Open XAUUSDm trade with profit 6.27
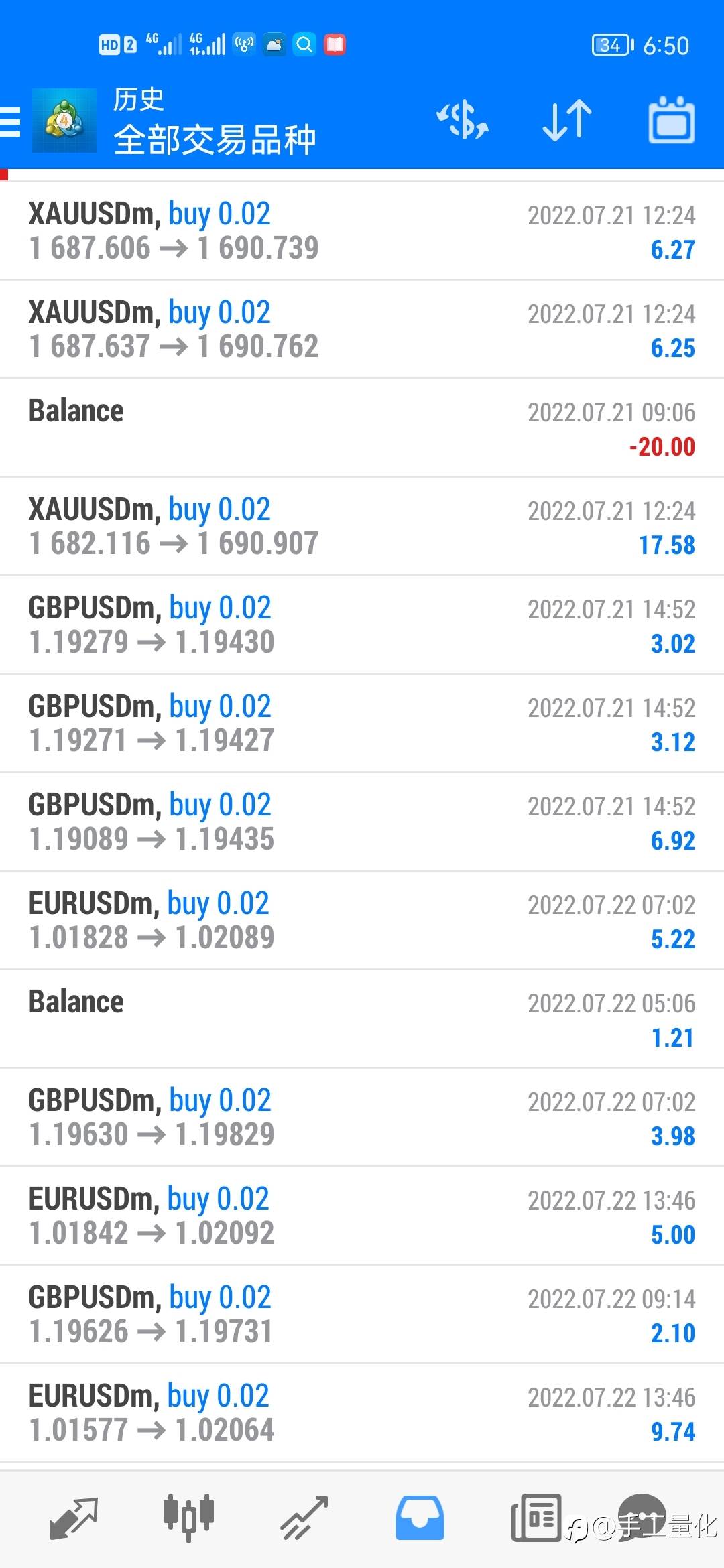 (362, 231)
